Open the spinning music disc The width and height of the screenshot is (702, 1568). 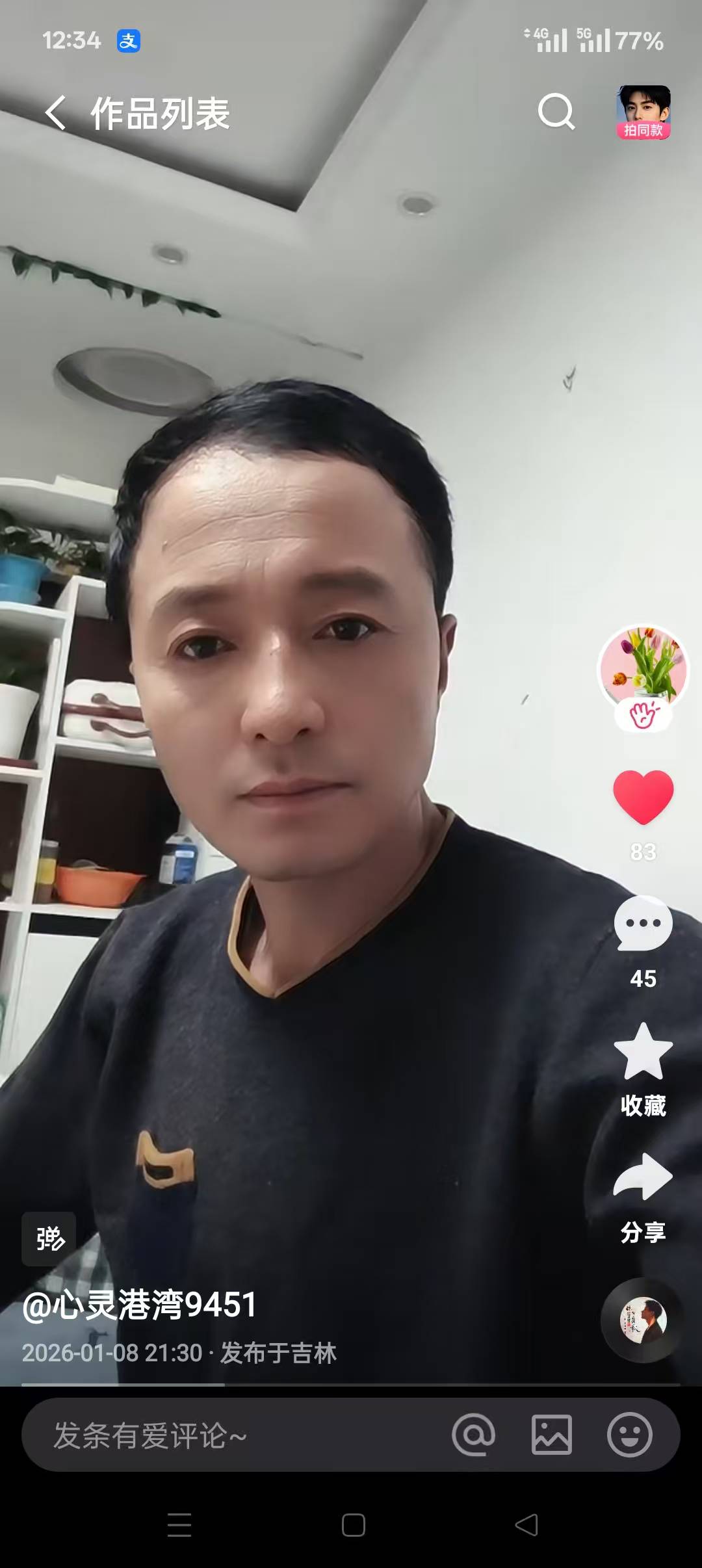[642, 1320]
